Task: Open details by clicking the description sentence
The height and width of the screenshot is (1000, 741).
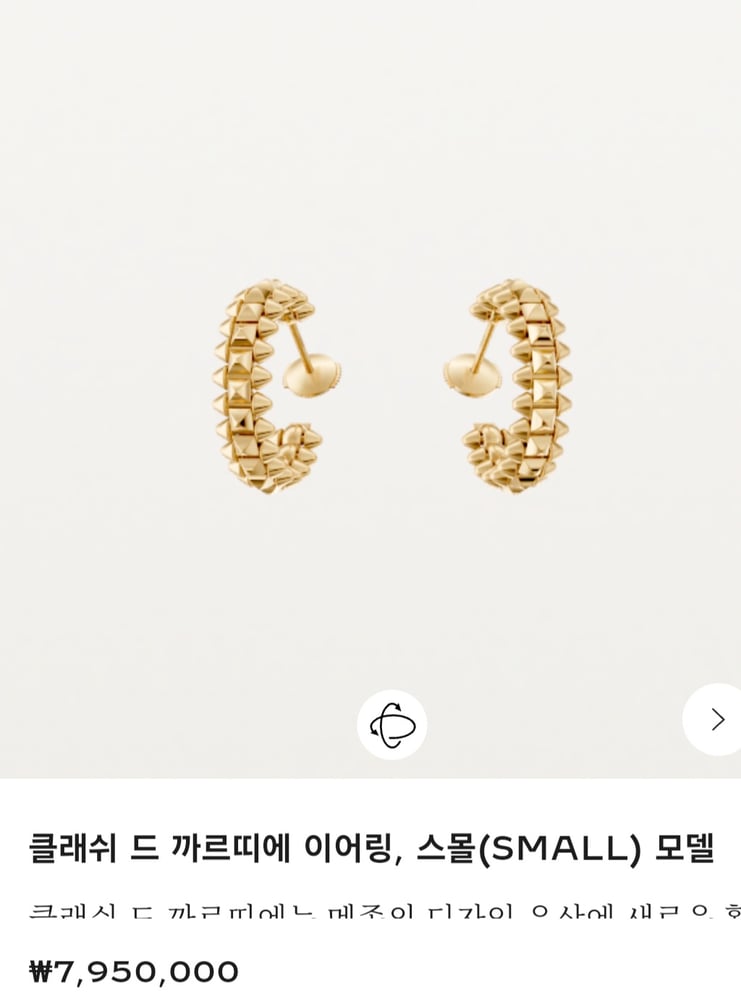Action: pos(370,910)
